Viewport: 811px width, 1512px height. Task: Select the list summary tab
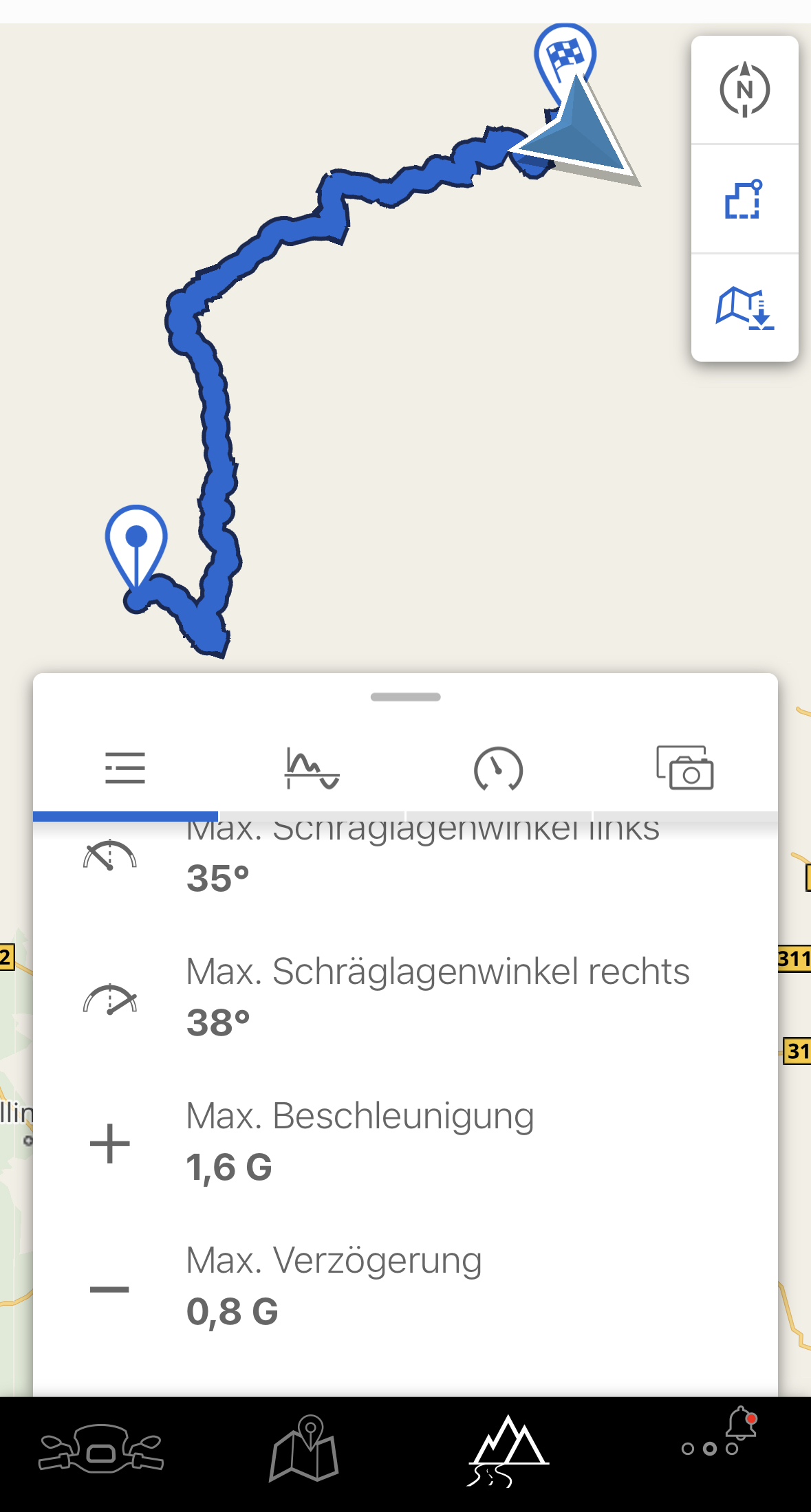[x=125, y=768]
